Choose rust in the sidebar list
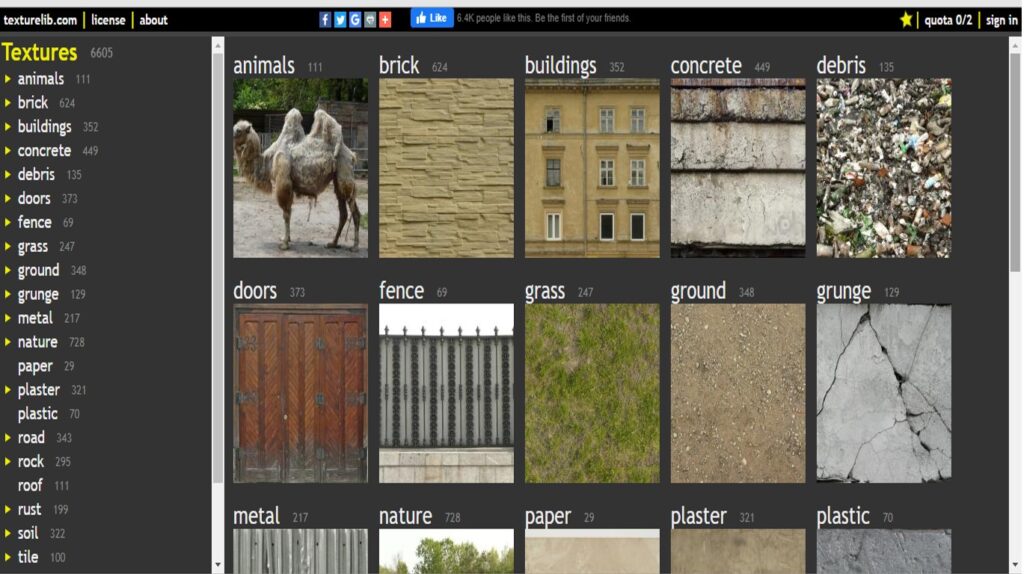The image size is (1024, 574). click(30, 509)
